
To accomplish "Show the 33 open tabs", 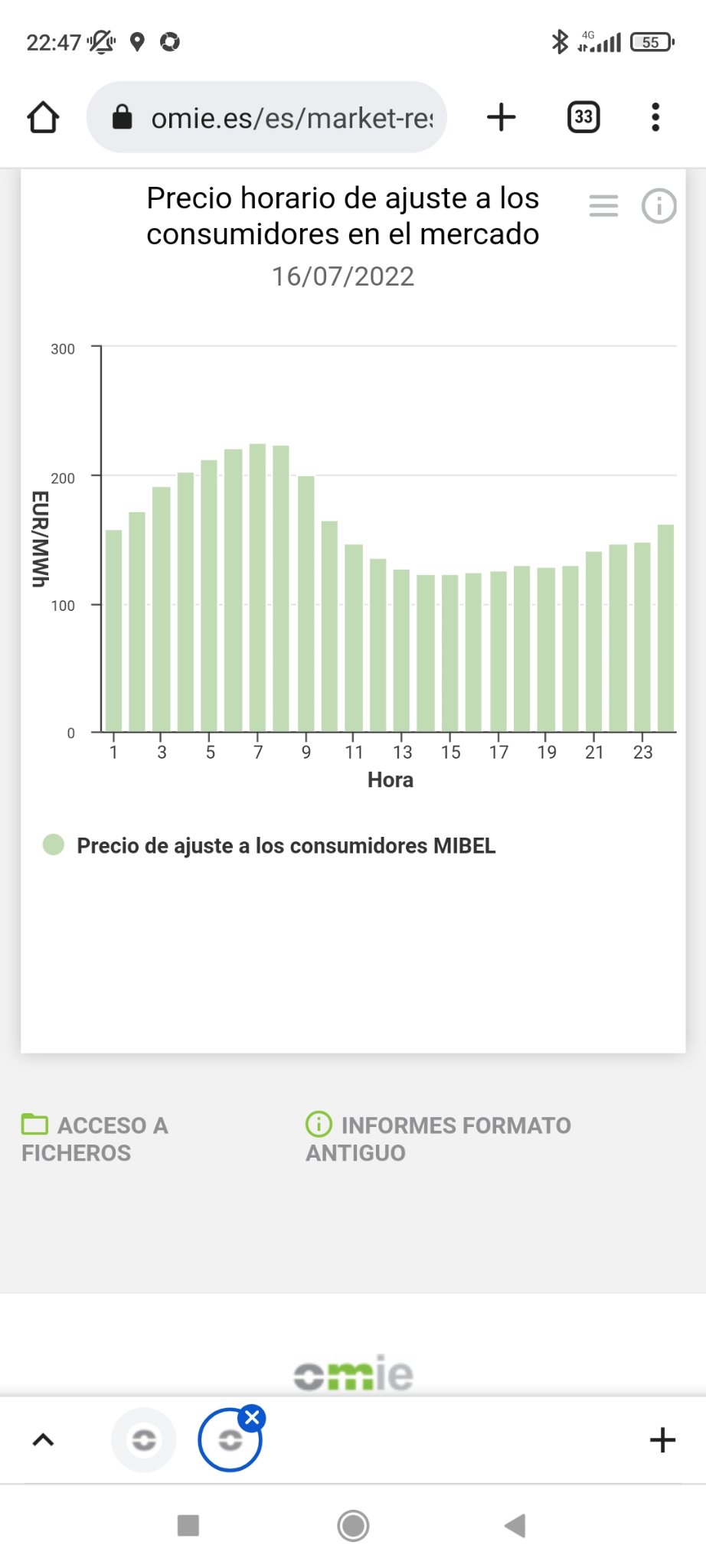I will 583,117.
